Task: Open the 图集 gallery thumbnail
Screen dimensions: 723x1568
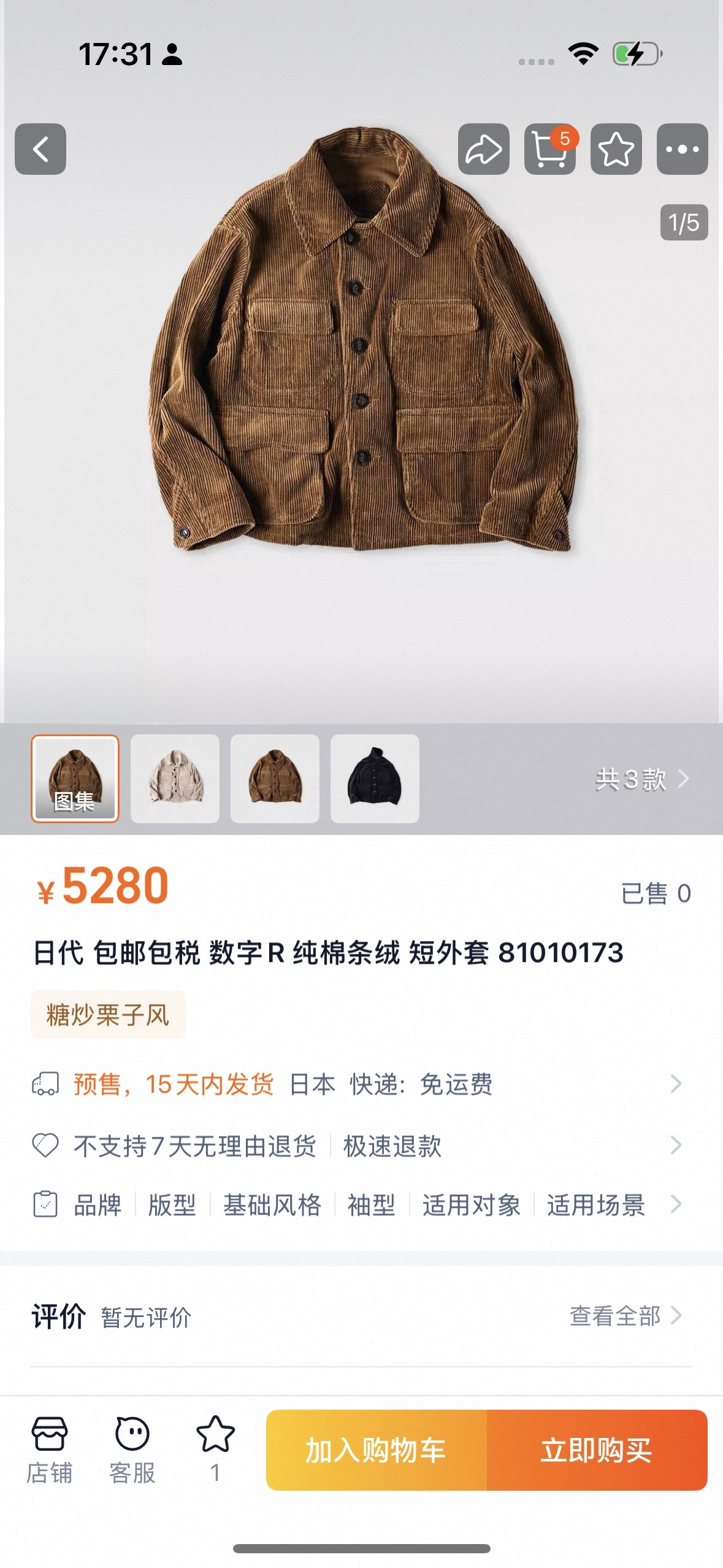Action: coord(75,778)
